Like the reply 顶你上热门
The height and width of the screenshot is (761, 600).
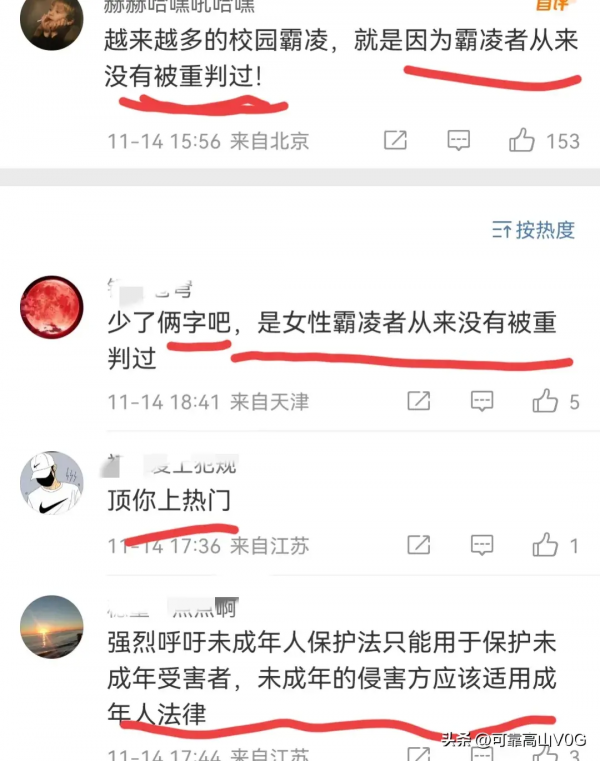[x=546, y=546]
